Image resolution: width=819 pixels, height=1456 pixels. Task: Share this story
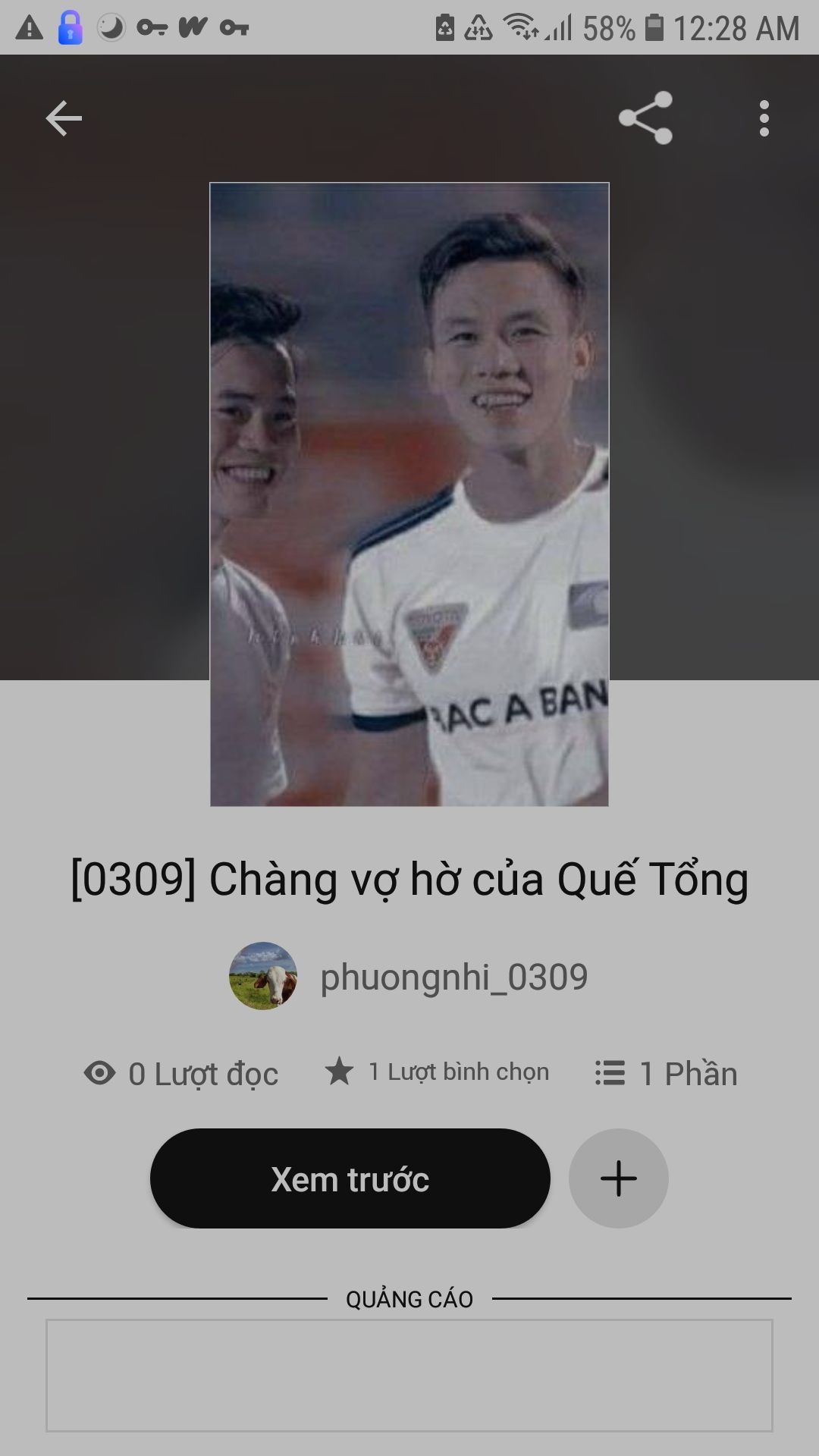(645, 118)
